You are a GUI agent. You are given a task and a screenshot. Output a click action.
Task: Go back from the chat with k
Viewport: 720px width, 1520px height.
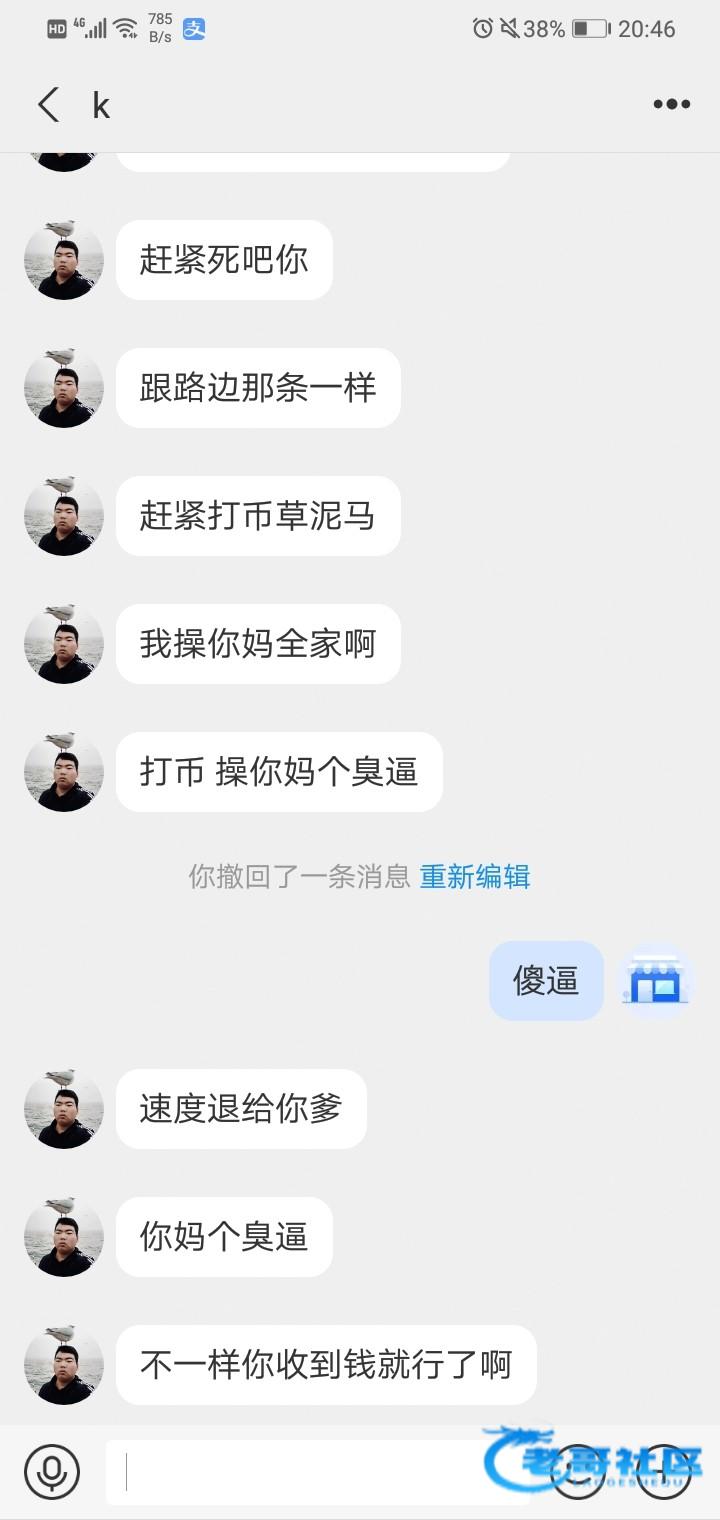click(x=48, y=104)
